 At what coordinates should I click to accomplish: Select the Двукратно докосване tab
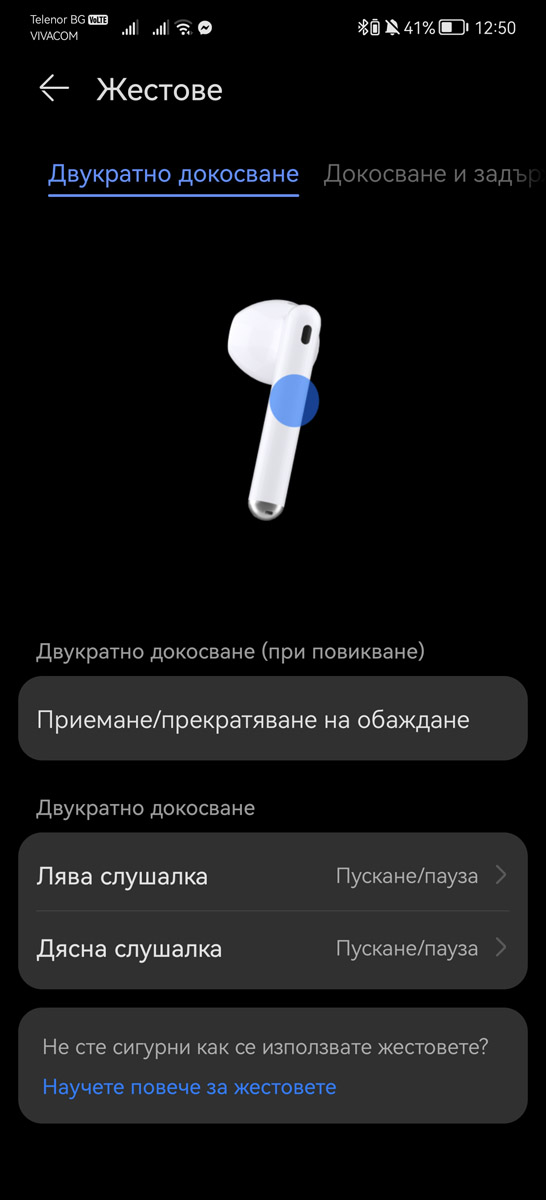(173, 174)
